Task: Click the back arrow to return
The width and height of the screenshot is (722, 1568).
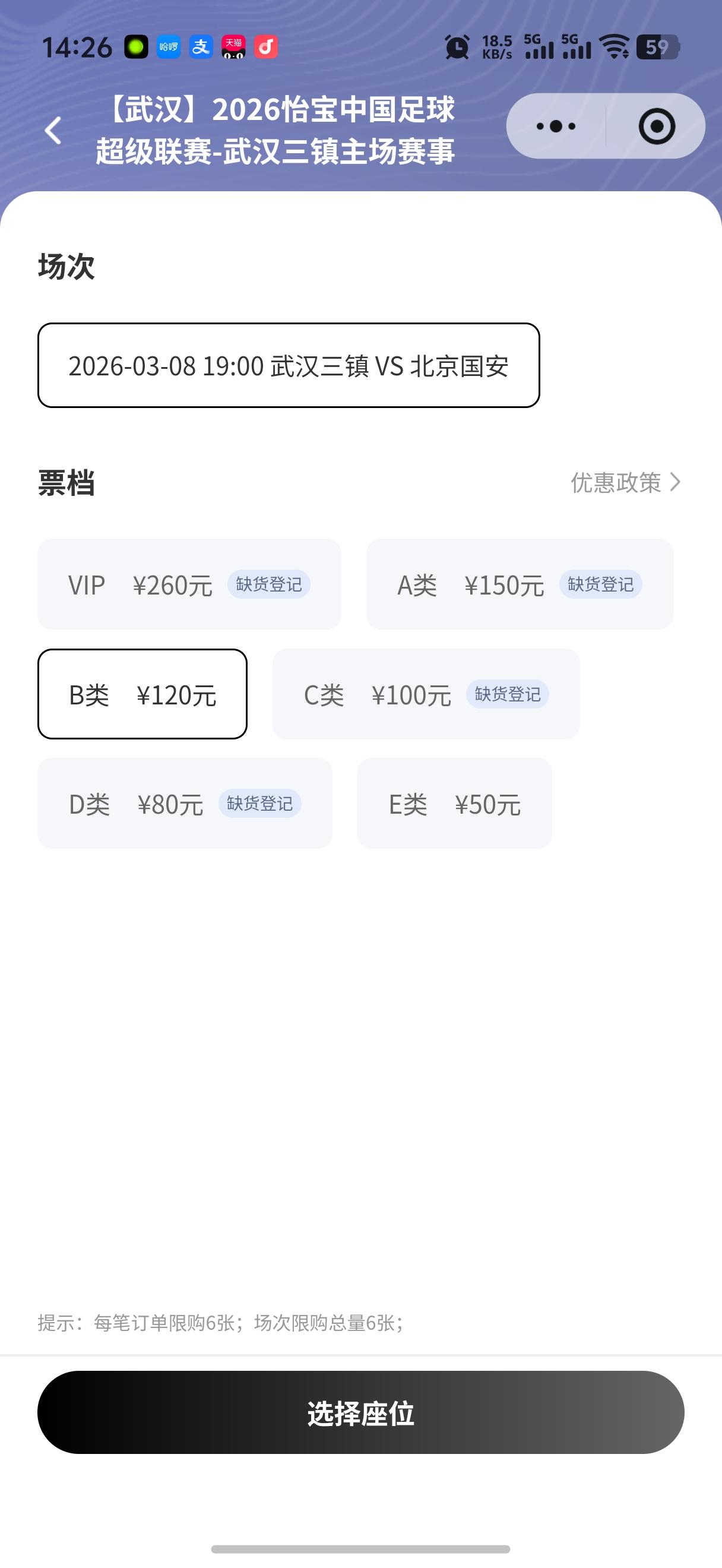Action: click(53, 129)
